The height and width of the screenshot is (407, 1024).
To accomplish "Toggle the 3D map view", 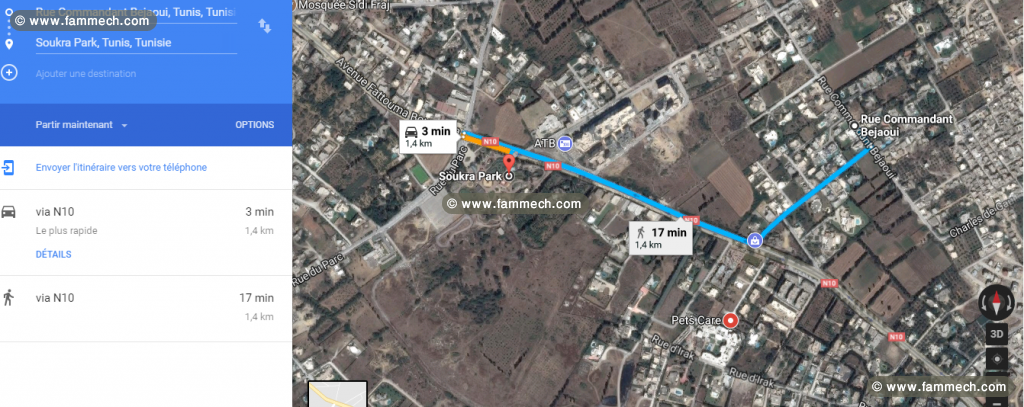I will point(996,333).
